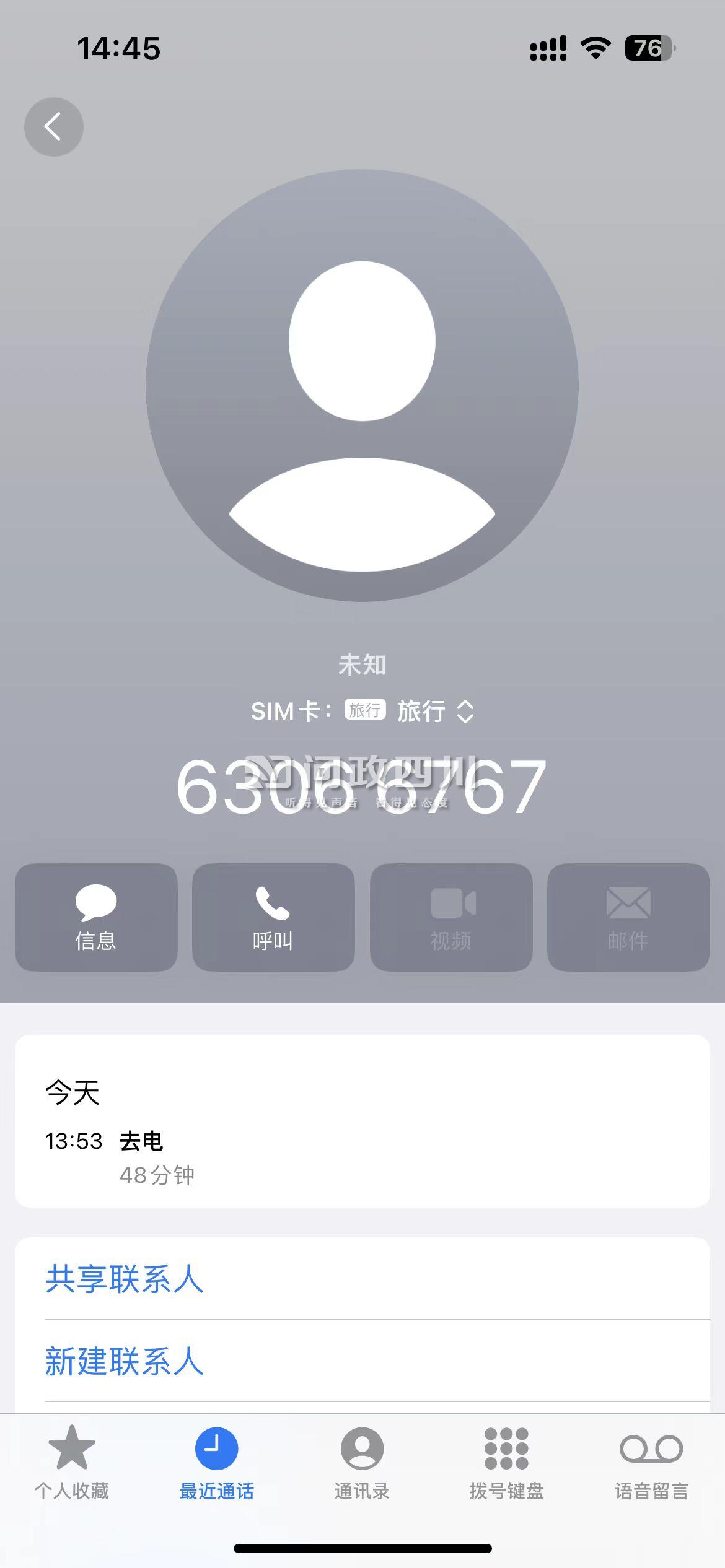Image resolution: width=725 pixels, height=1568 pixels.
Task: Choose 新建联系人 to create contact
Action: (x=362, y=1361)
